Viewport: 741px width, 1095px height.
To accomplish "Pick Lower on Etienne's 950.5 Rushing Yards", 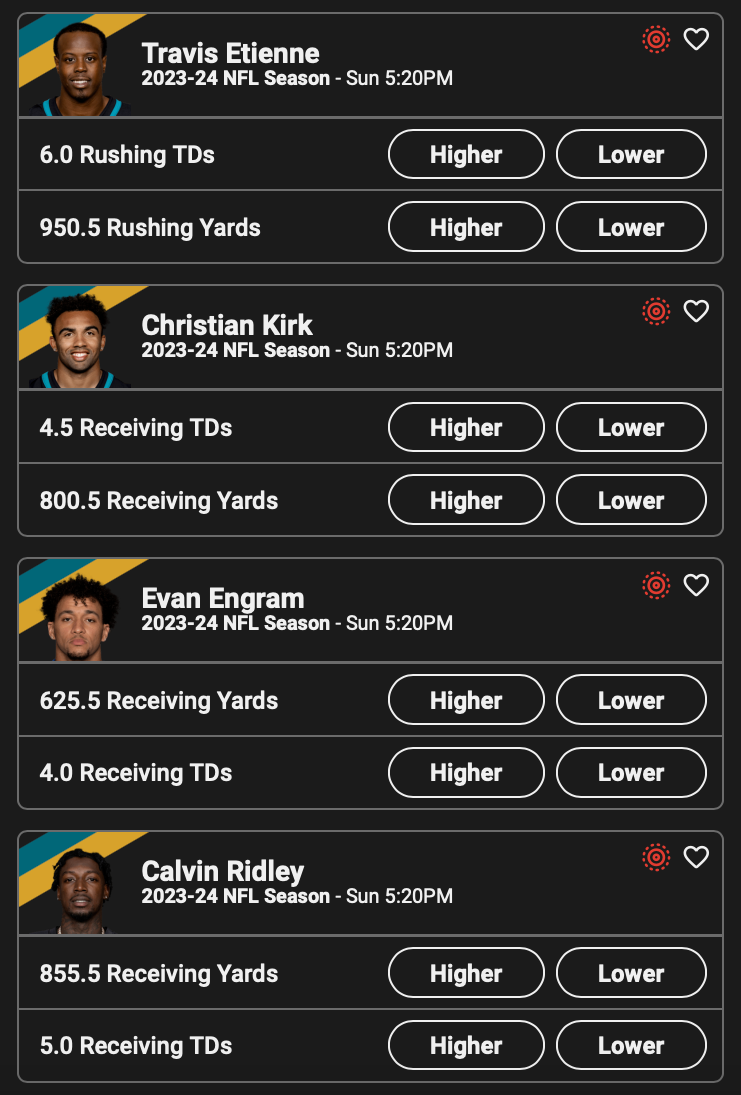I will tap(631, 228).
